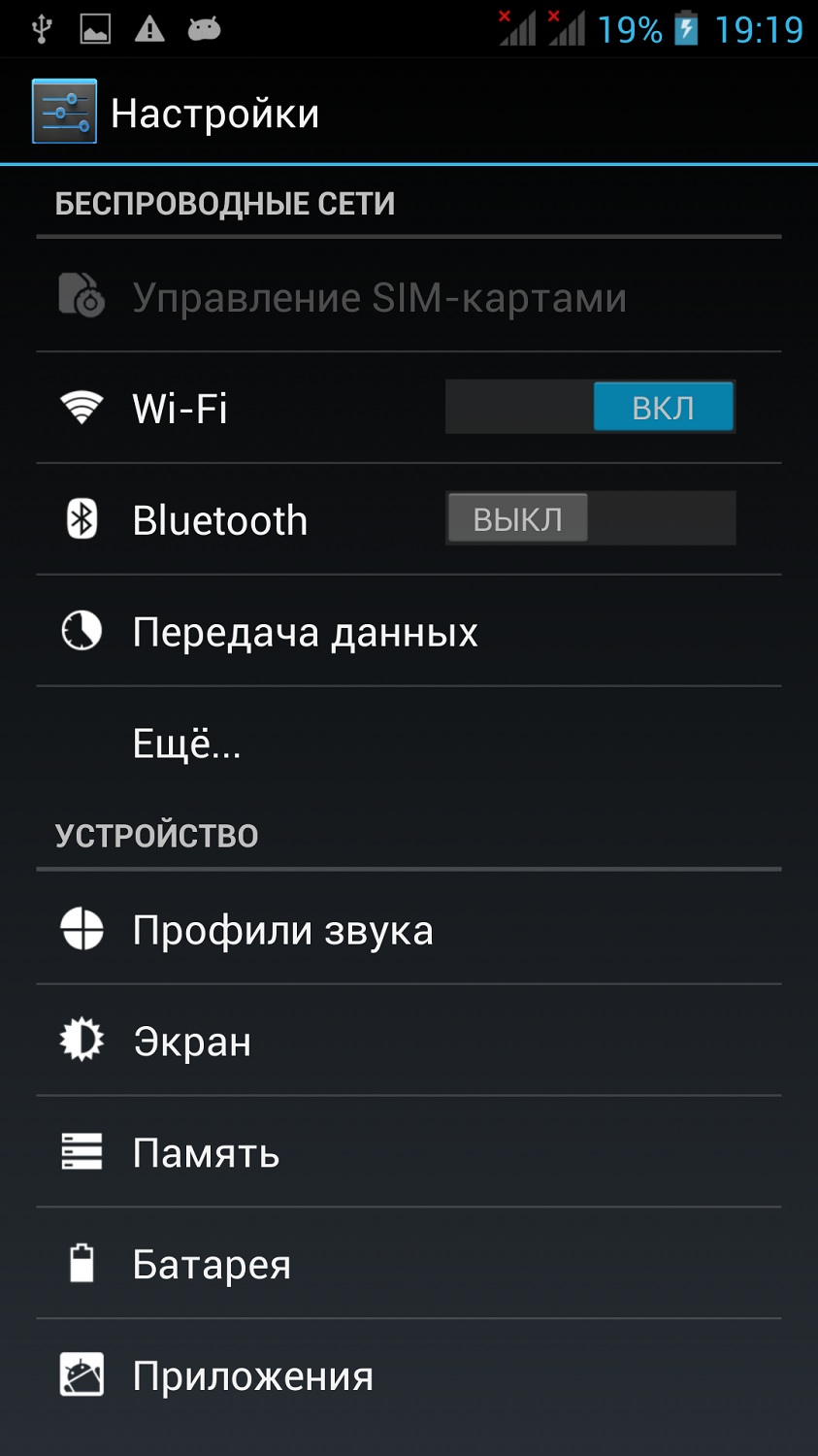Viewport: 818px width, 1456px height.
Task: Open Профили звука
Action: point(282,930)
